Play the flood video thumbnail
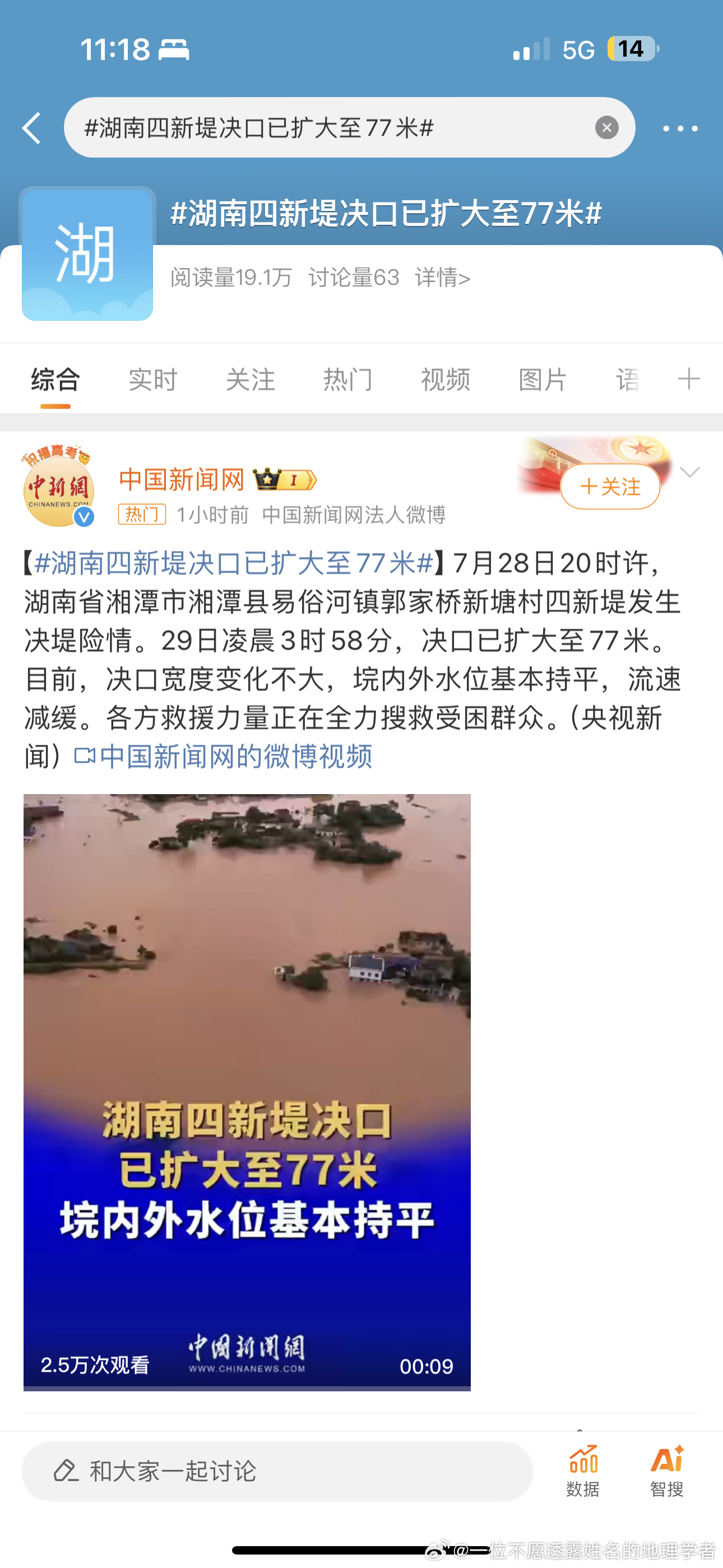The height and width of the screenshot is (1568, 723). (x=247, y=1092)
